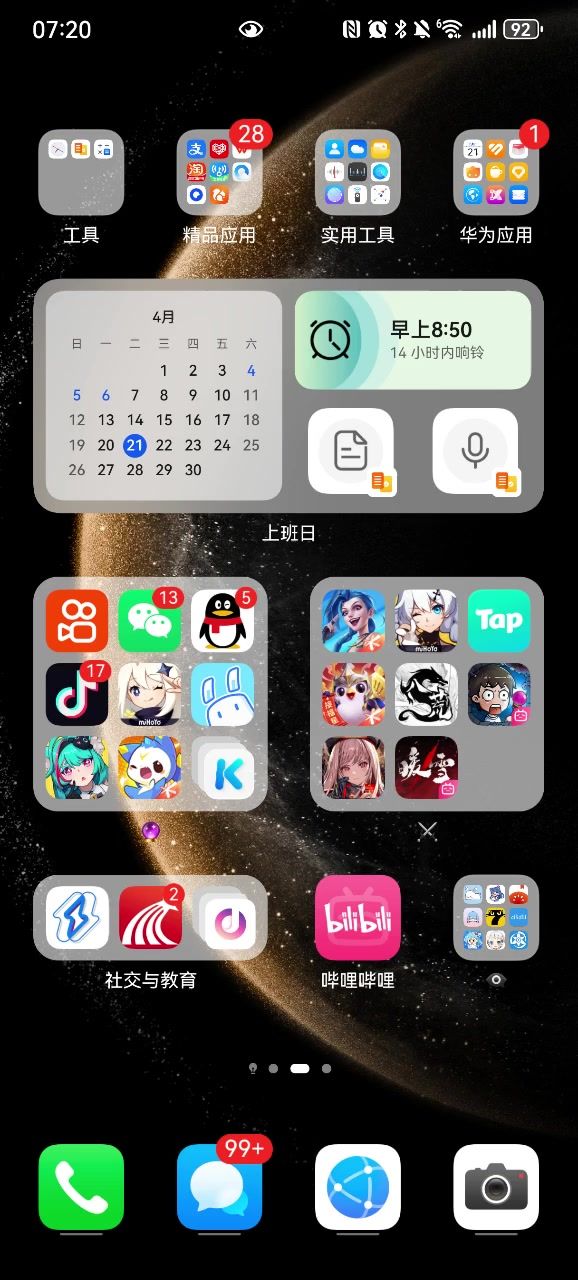Open the red app with badge 2 in 社交与教育
This screenshot has height=1280, width=578.
pos(150,918)
